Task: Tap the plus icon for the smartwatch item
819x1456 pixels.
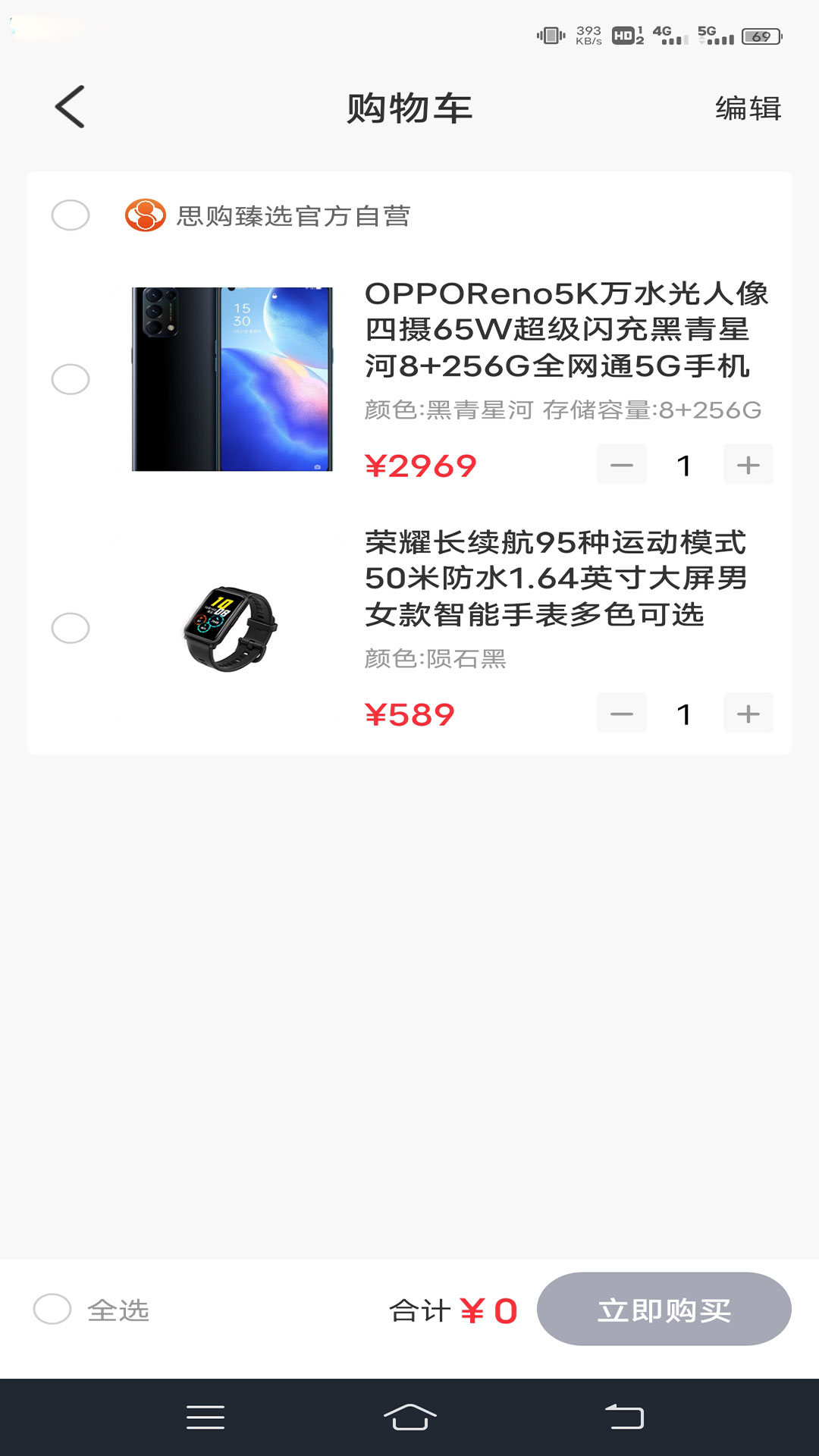Action: pyautogui.click(x=748, y=713)
